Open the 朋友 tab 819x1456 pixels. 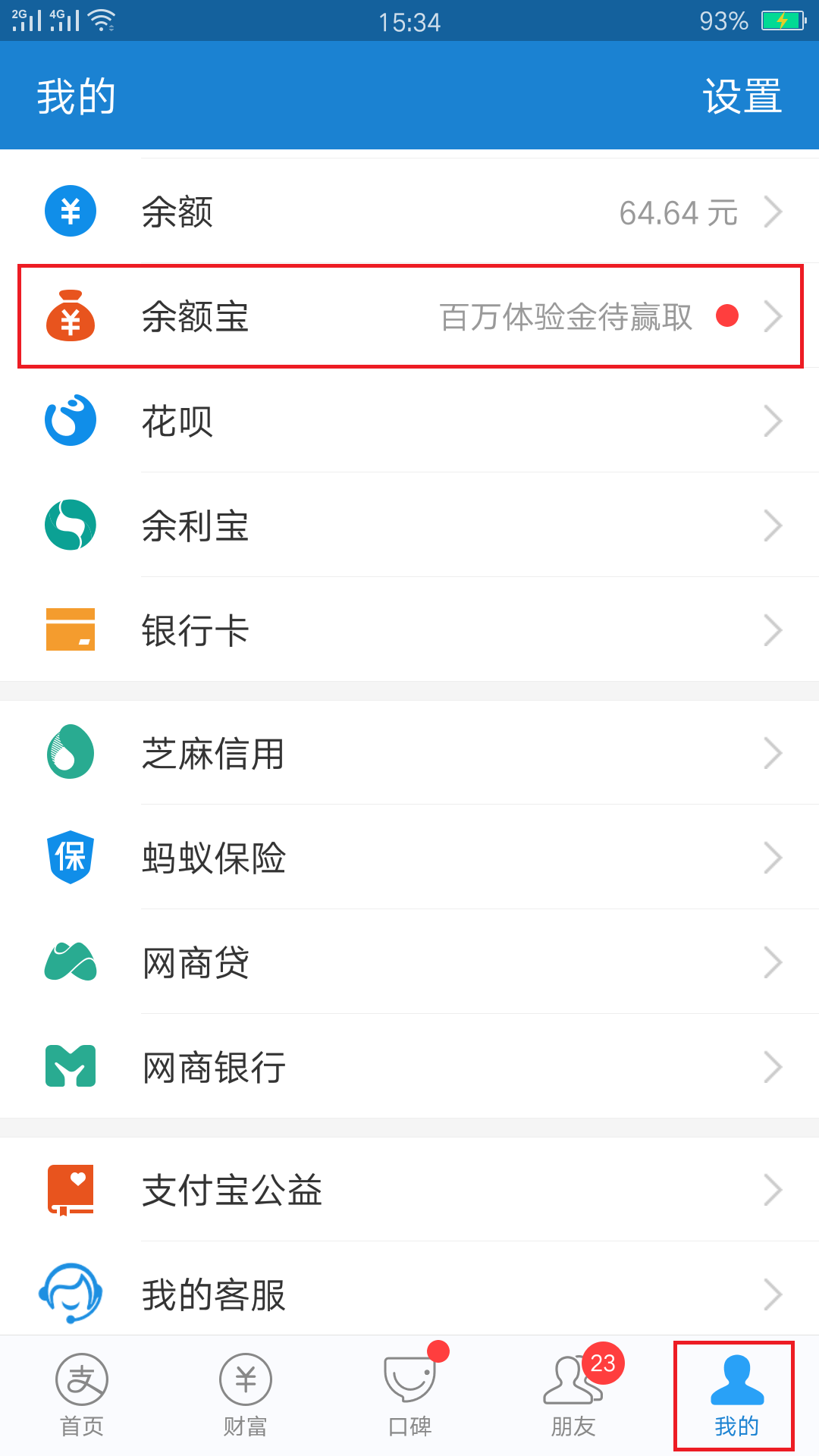(573, 1395)
